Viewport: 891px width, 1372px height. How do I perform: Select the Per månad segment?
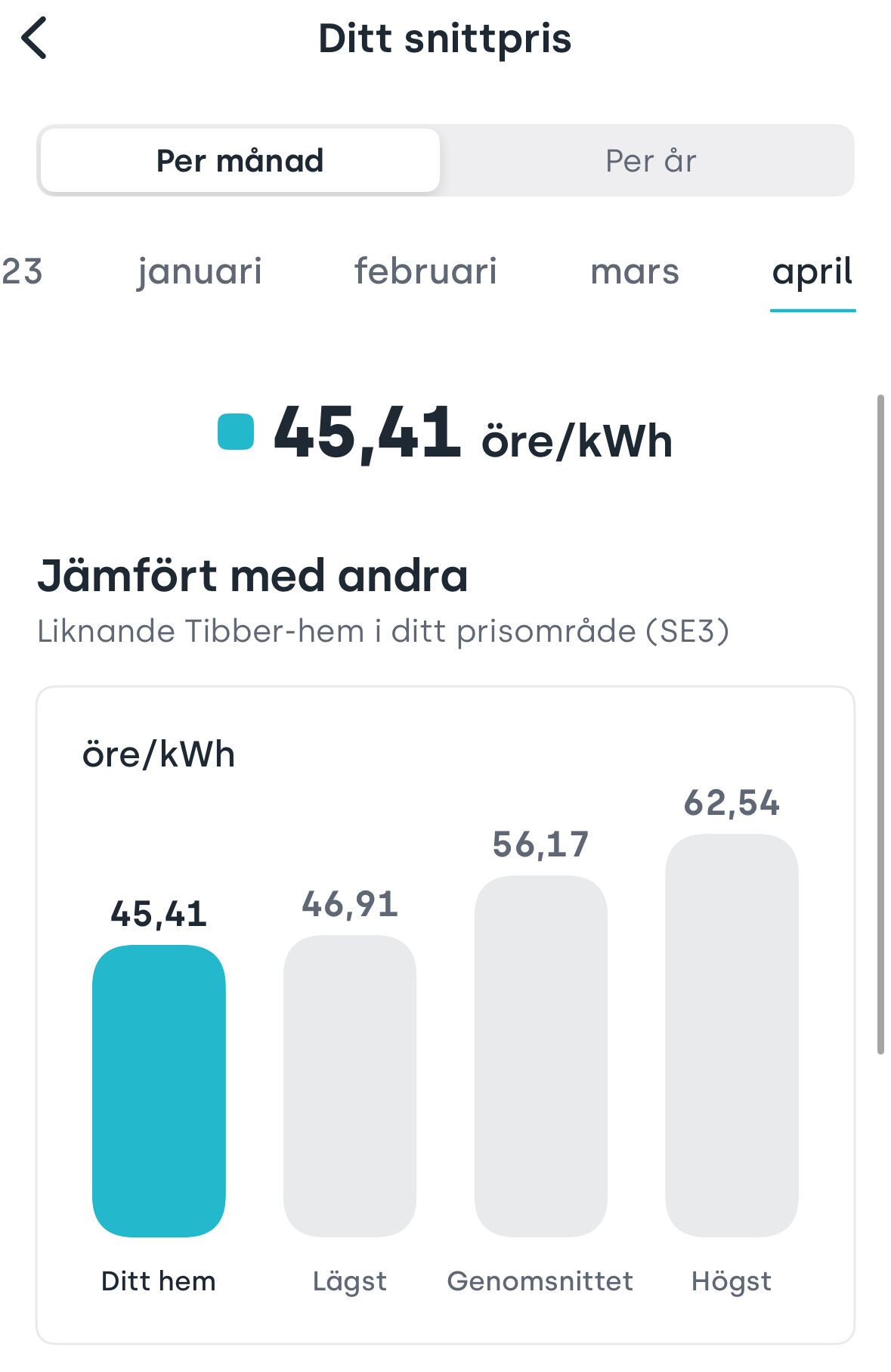240,161
